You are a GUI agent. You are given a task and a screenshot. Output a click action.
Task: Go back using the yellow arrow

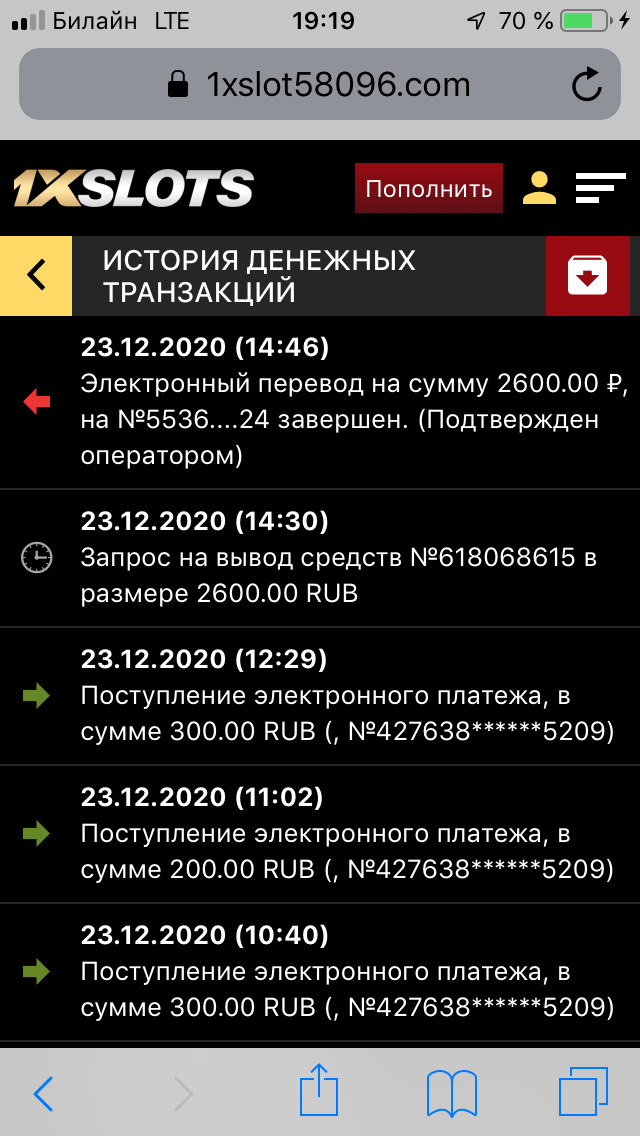pyautogui.click(x=36, y=275)
